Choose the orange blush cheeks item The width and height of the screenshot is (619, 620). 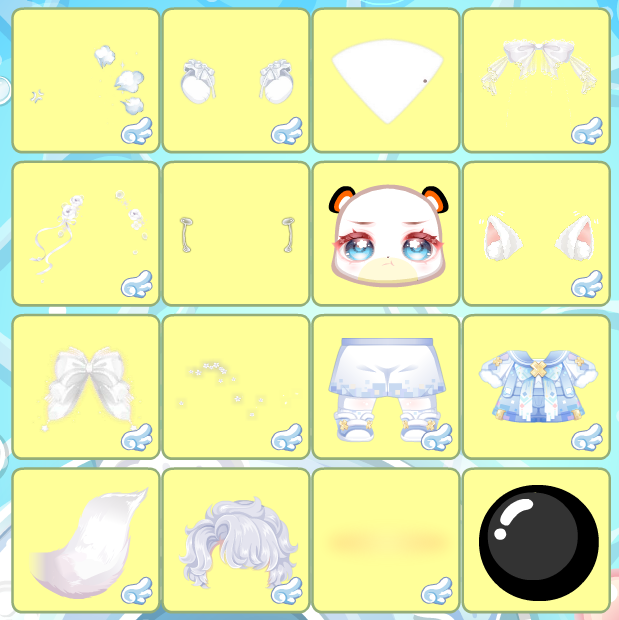point(386,540)
